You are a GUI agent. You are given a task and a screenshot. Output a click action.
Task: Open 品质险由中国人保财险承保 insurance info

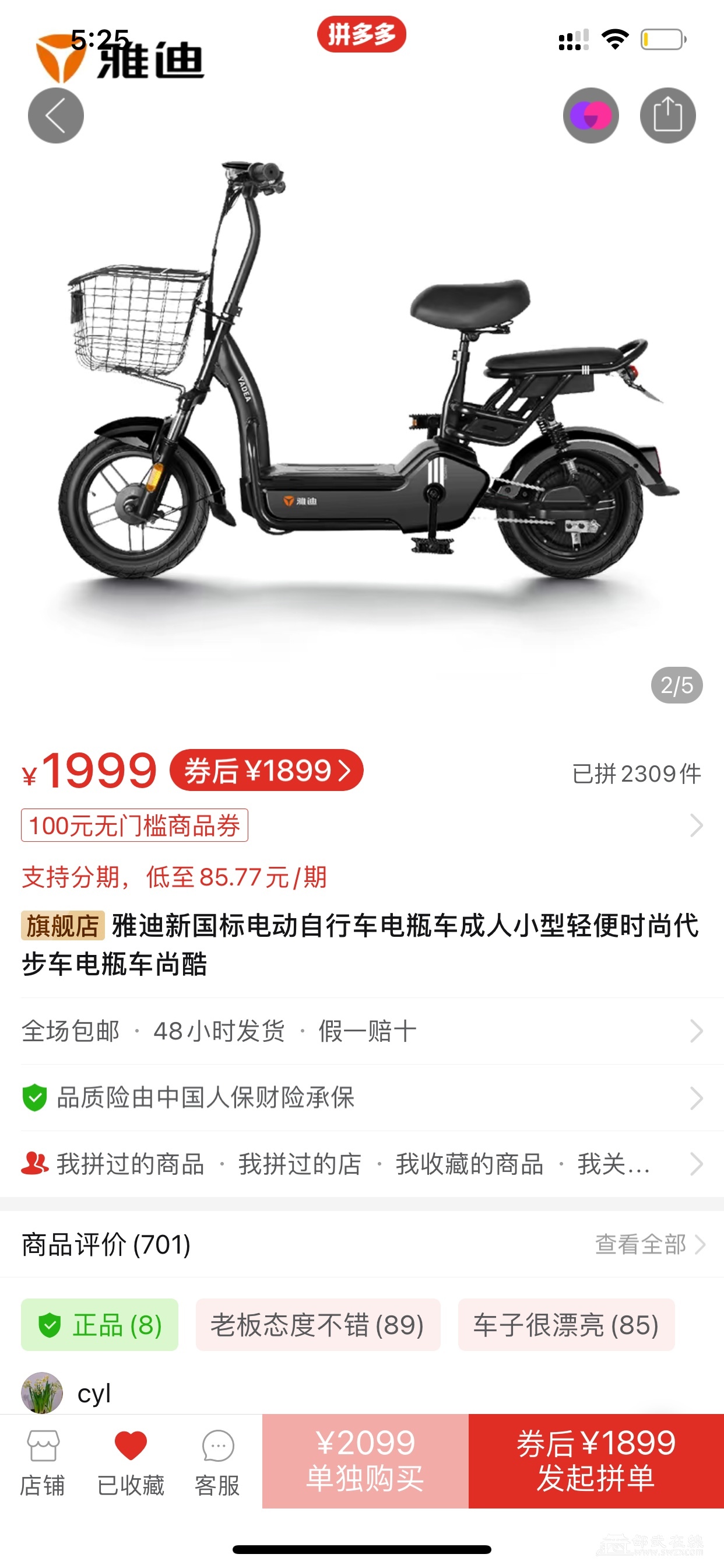[x=361, y=1097]
